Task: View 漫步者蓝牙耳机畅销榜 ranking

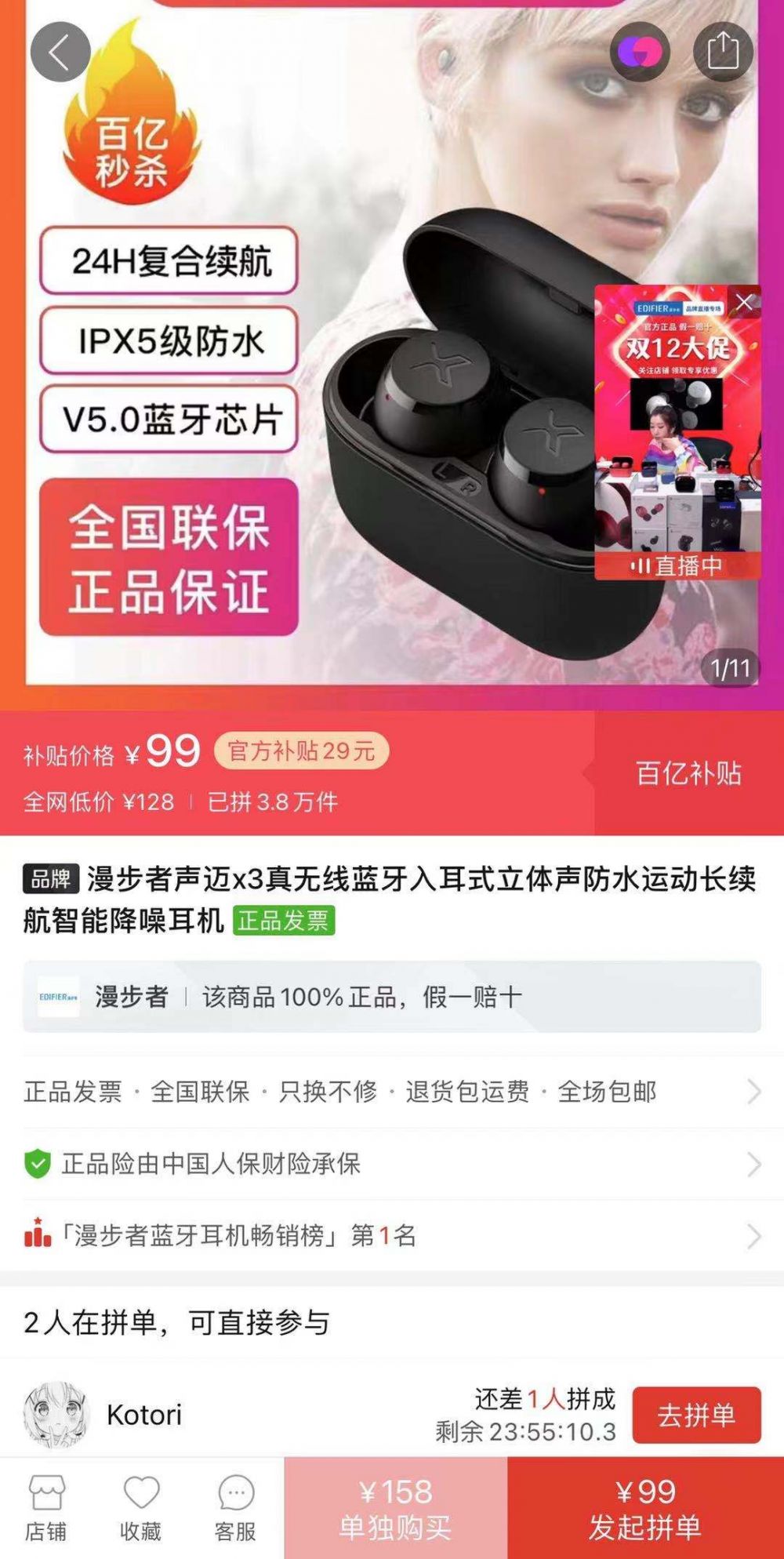Action: pyautogui.click(x=392, y=1236)
